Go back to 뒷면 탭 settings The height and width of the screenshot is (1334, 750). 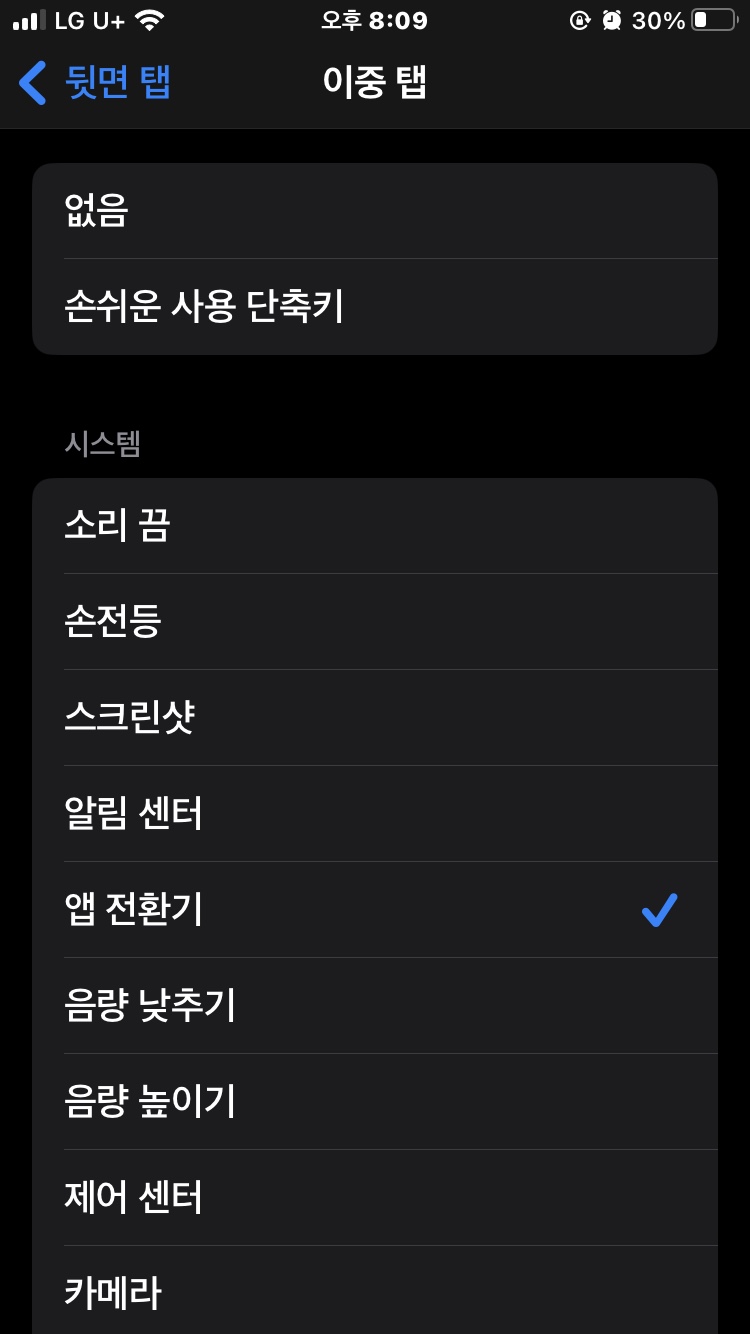[95, 82]
